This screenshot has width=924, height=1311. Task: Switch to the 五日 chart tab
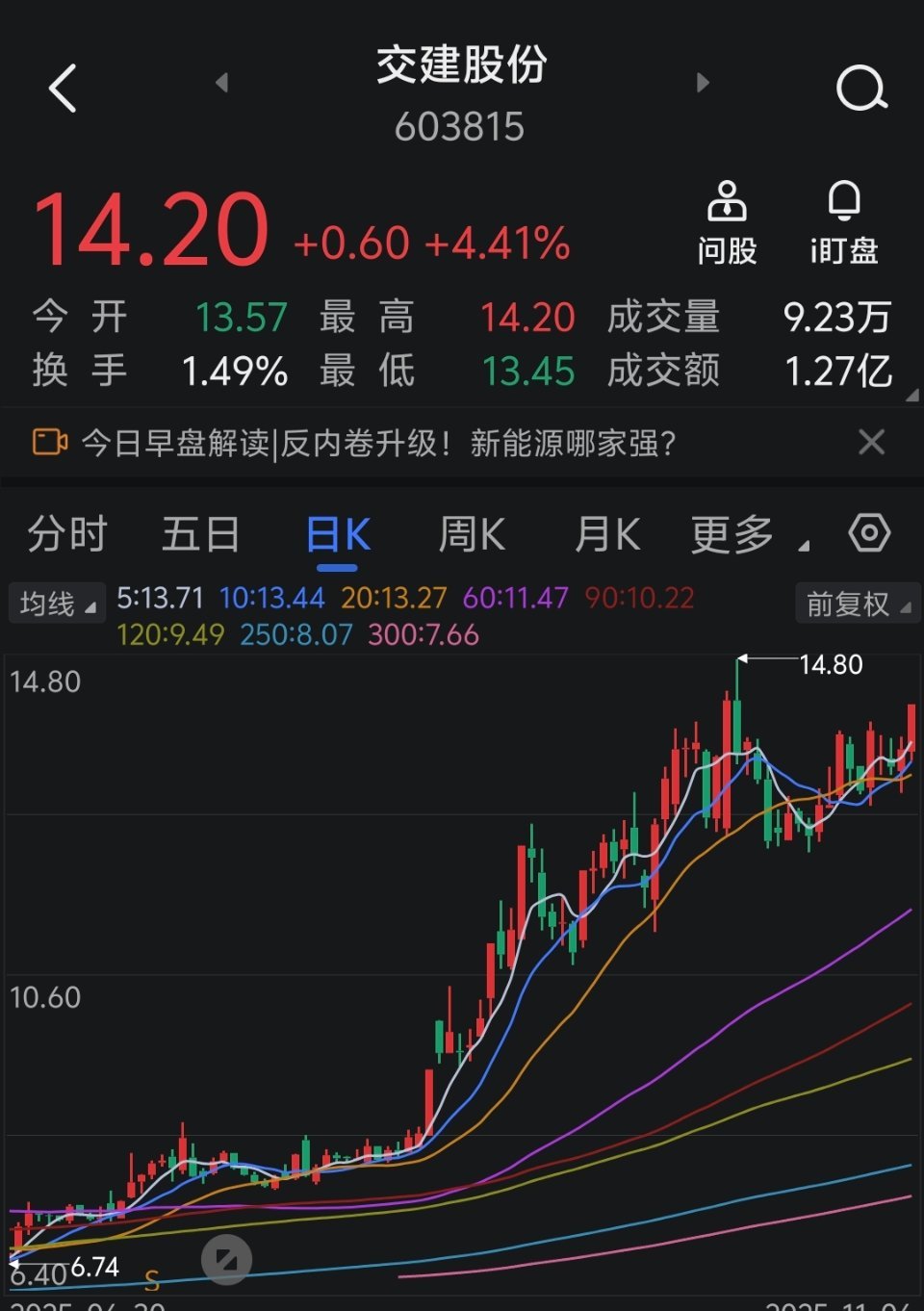coord(200,534)
